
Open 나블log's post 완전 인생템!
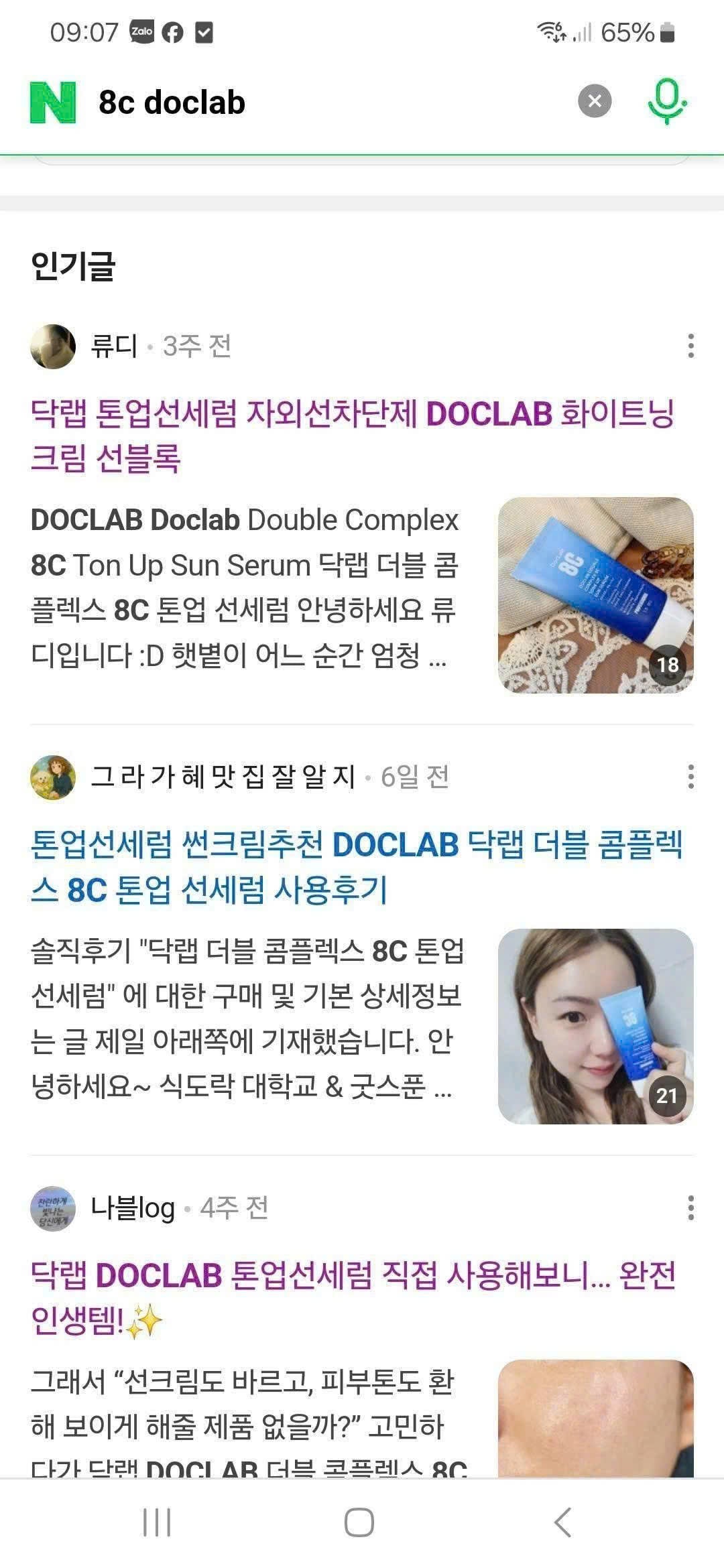tap(352, 1297)
